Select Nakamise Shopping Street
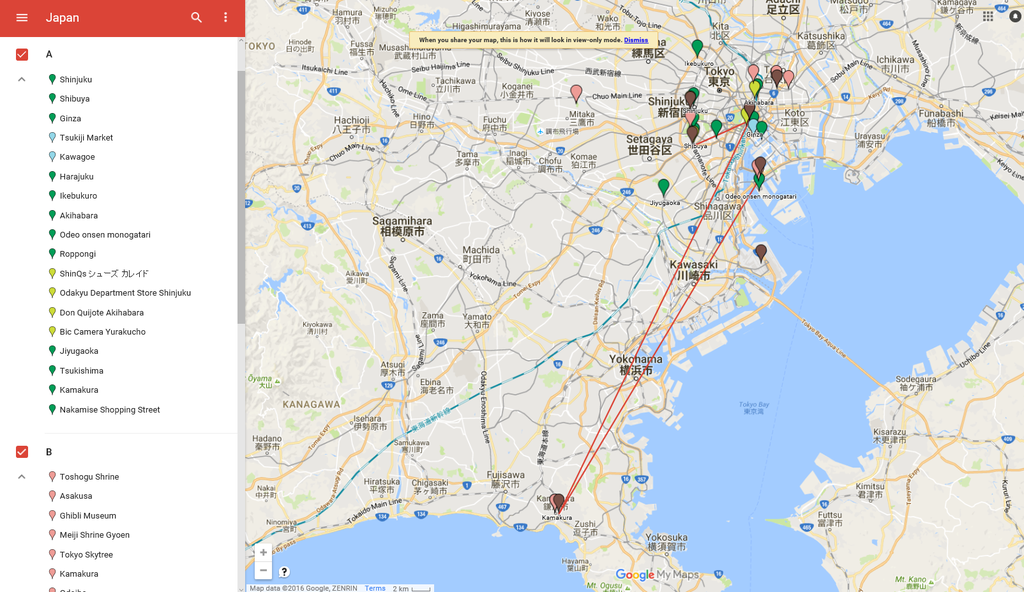This screenshot has height=592, width=1024. click(109, 410)
